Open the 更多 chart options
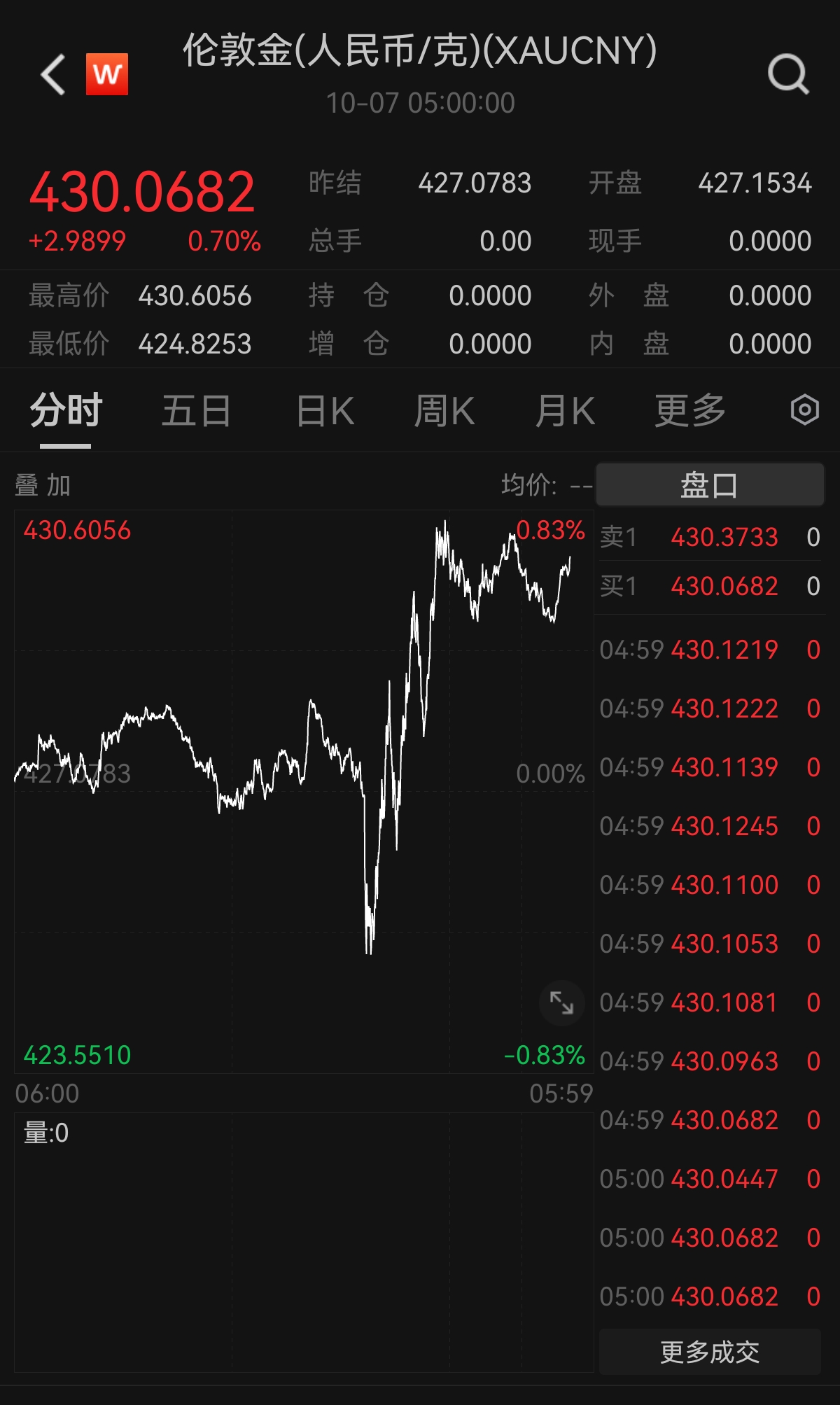The width and height of the screenshot is (840, 1405). click(x=690, y=410)
